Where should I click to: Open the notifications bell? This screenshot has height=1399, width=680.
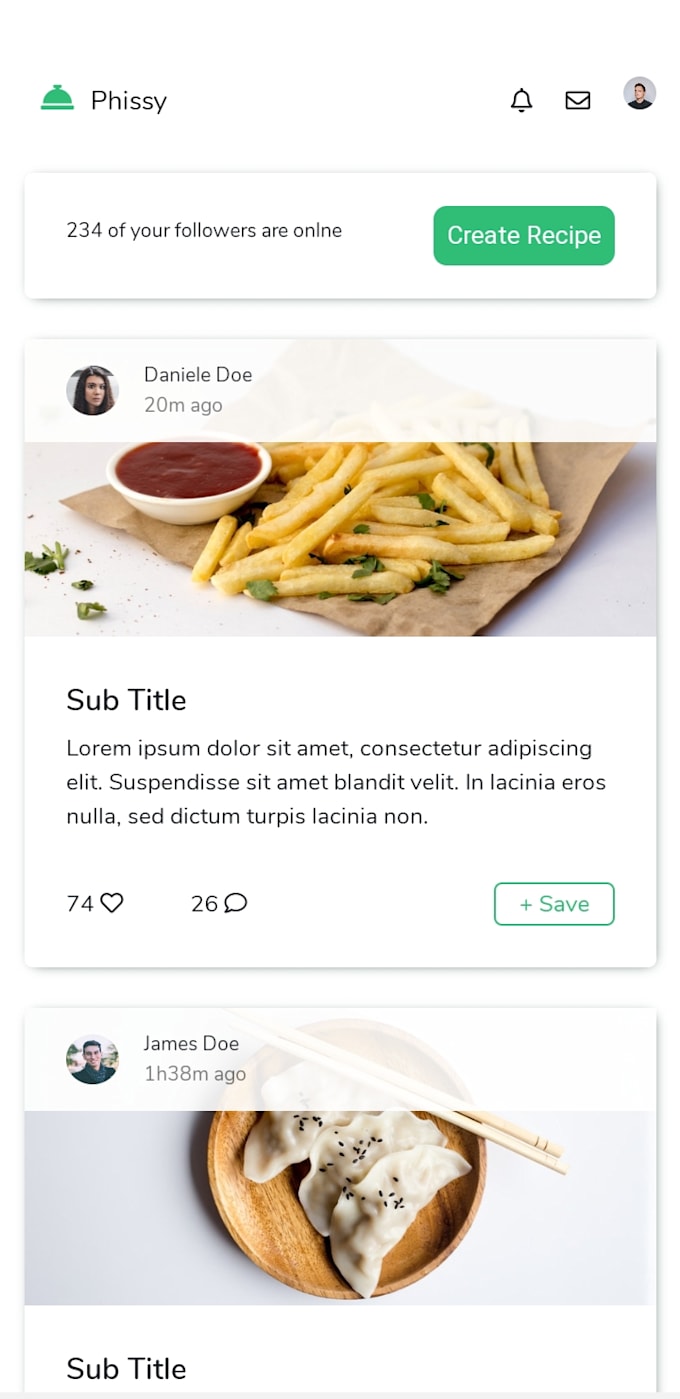coord(521,100)
